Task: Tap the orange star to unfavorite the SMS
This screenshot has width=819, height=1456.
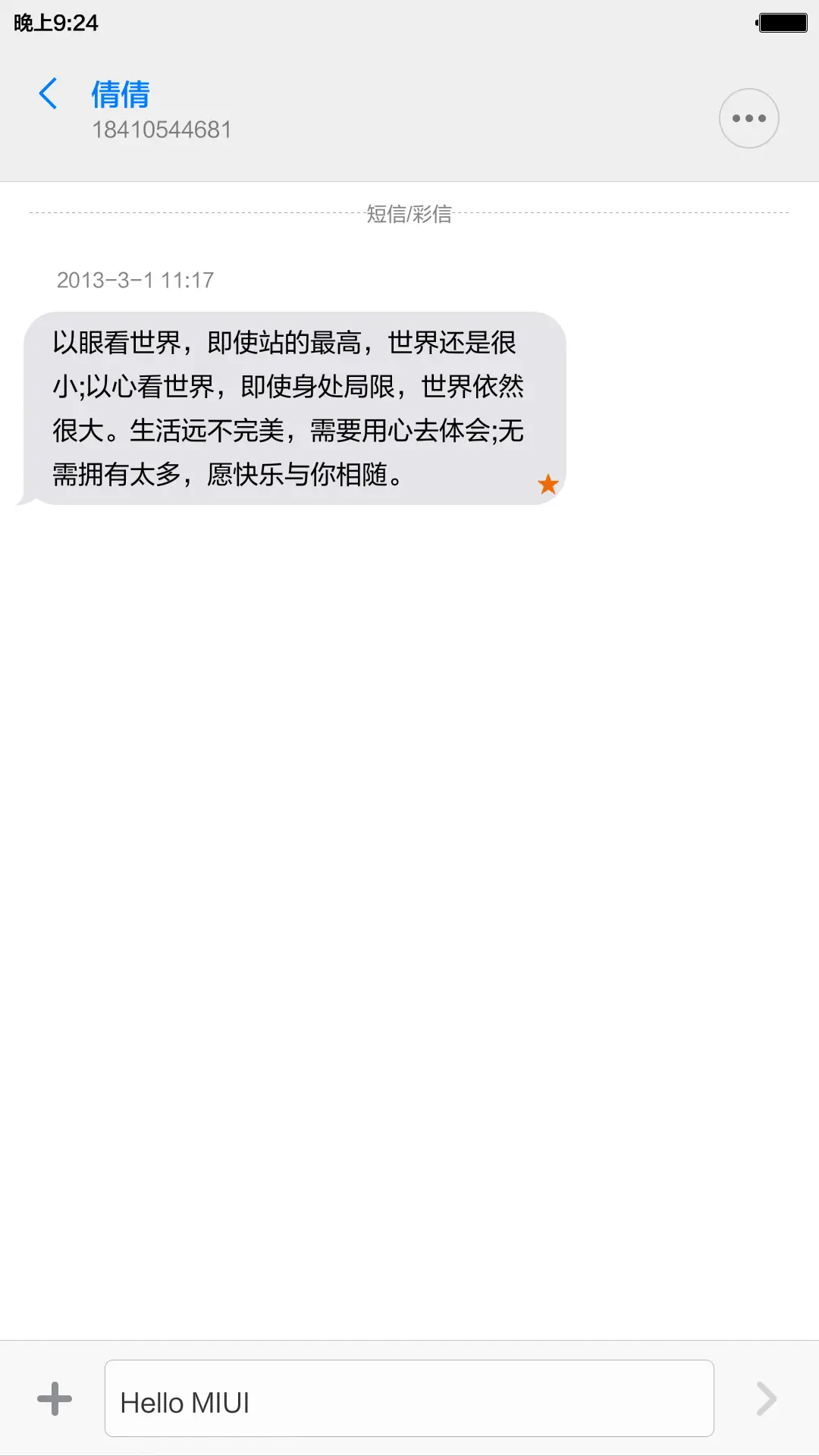Action: pos(548,484)
